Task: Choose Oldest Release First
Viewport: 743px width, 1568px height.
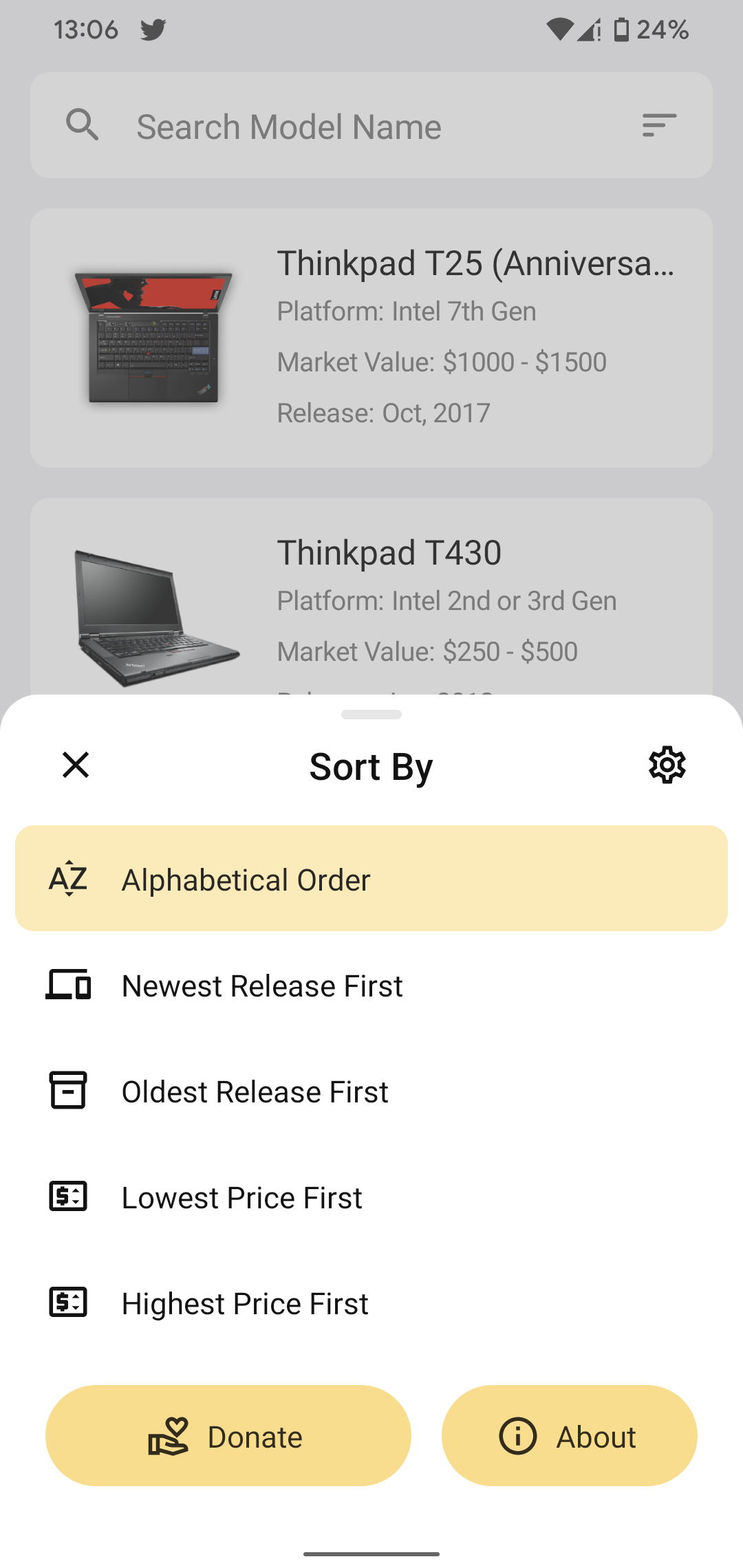Action: click(371, 1091)
